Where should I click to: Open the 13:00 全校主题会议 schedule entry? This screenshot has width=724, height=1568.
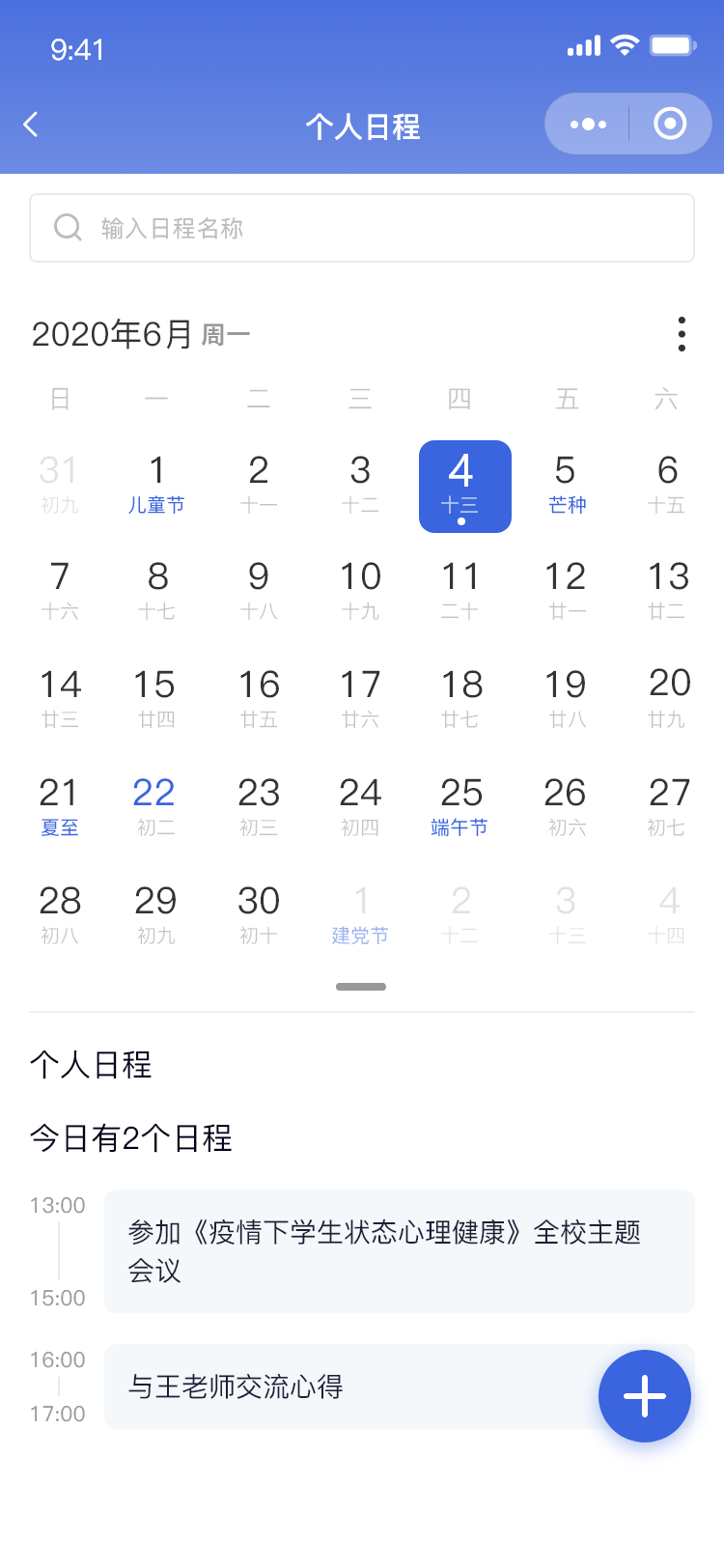click(x=399, y=1251)
